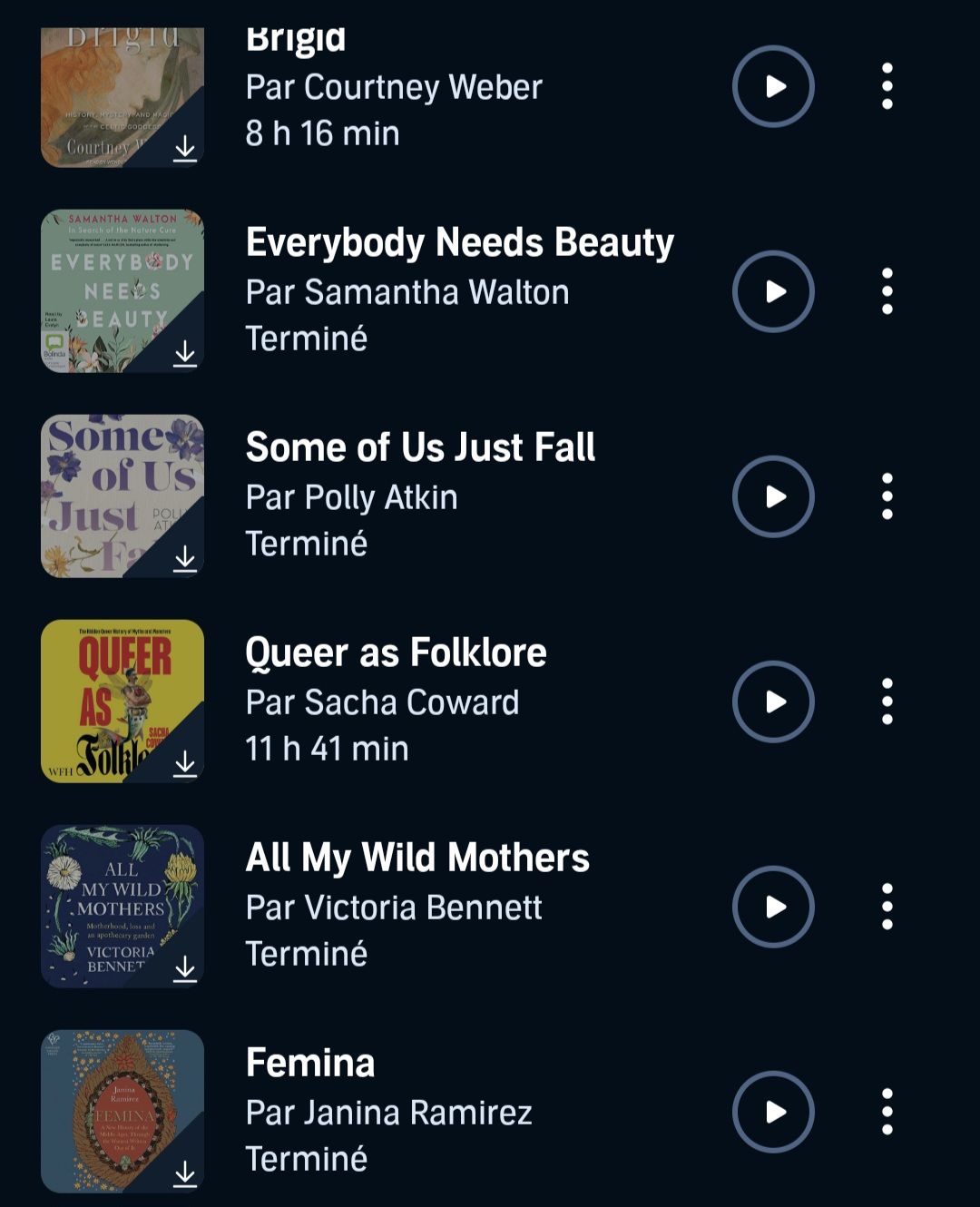Select the Queer as Folklore cover art
The image size is (980, 1207).
(x=122, y=702)
